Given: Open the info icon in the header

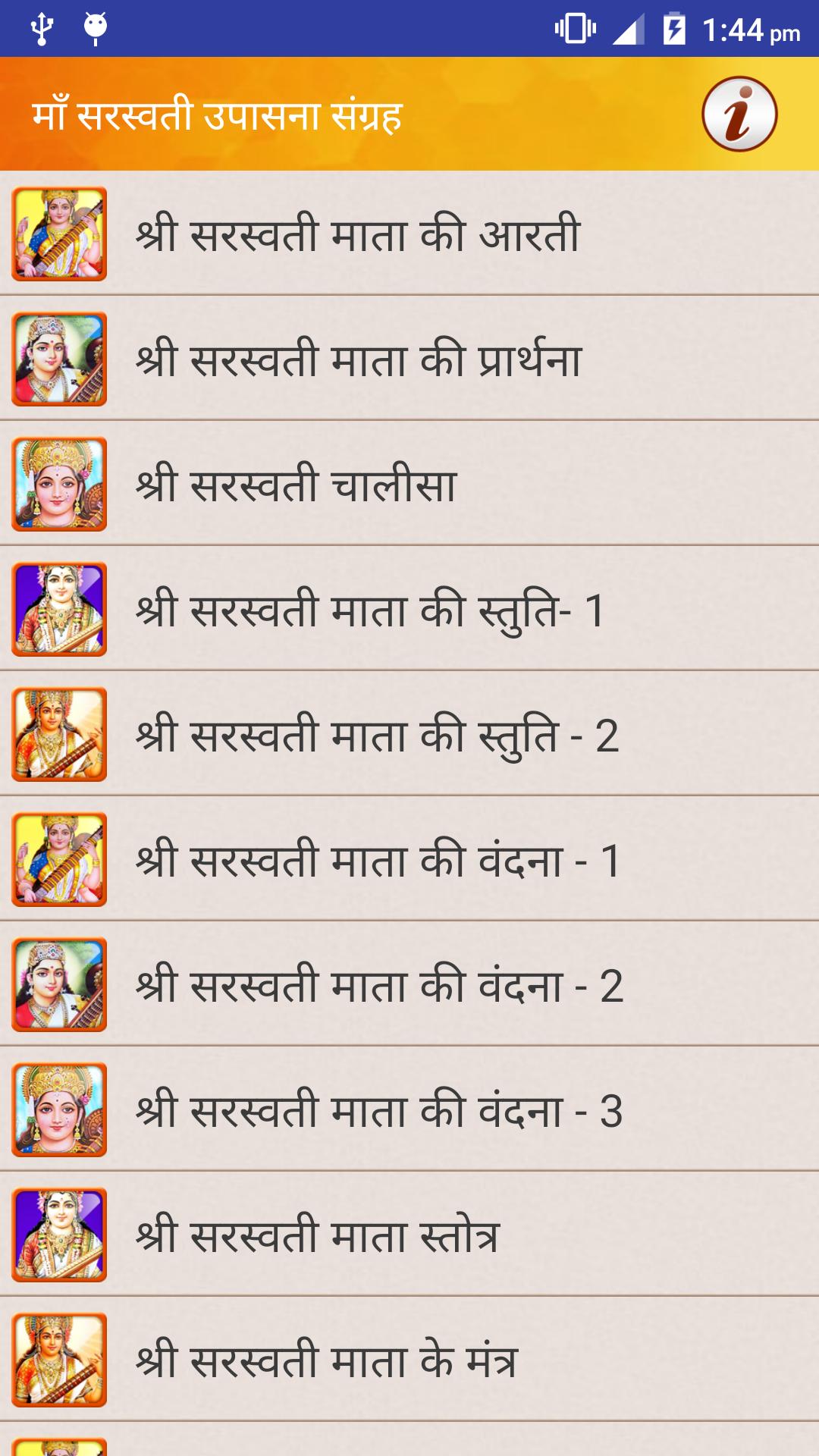Looking at the screenshot, I should point(739,114).
